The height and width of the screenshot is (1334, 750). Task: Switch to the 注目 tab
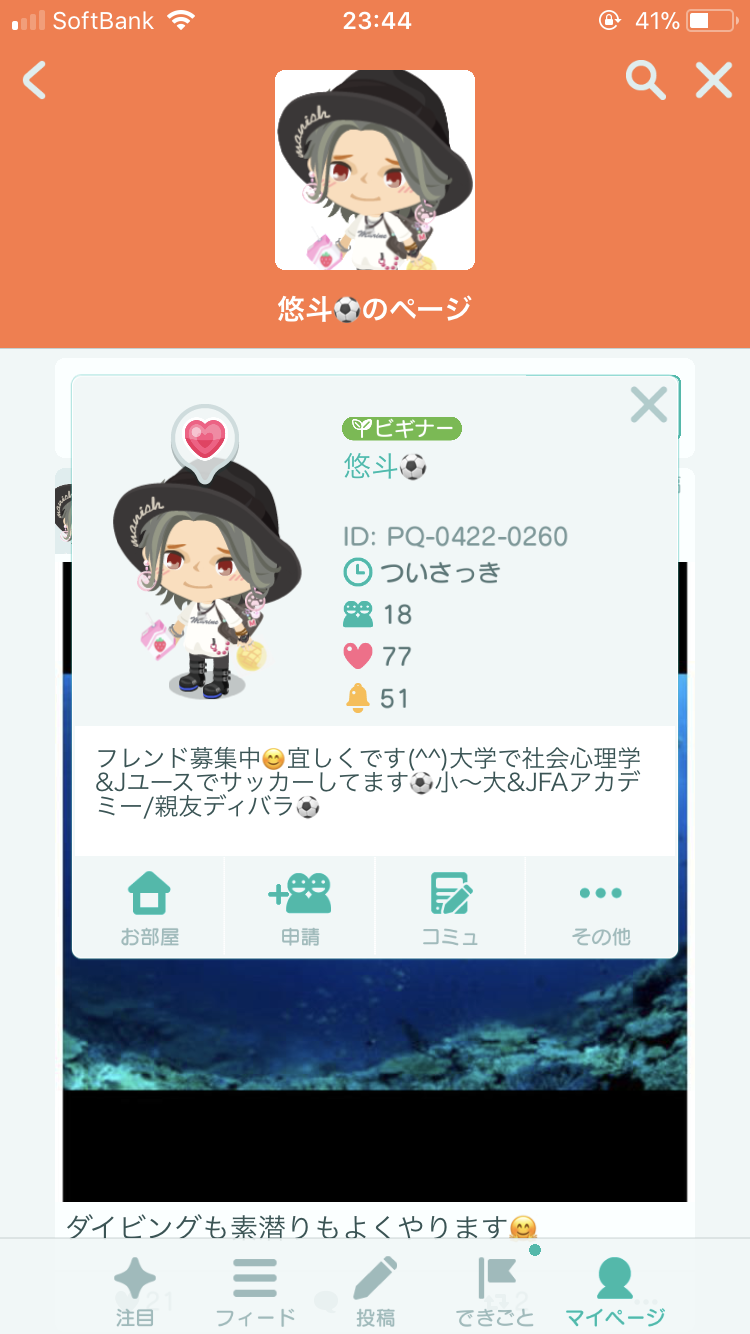(x=135, y=1290)
